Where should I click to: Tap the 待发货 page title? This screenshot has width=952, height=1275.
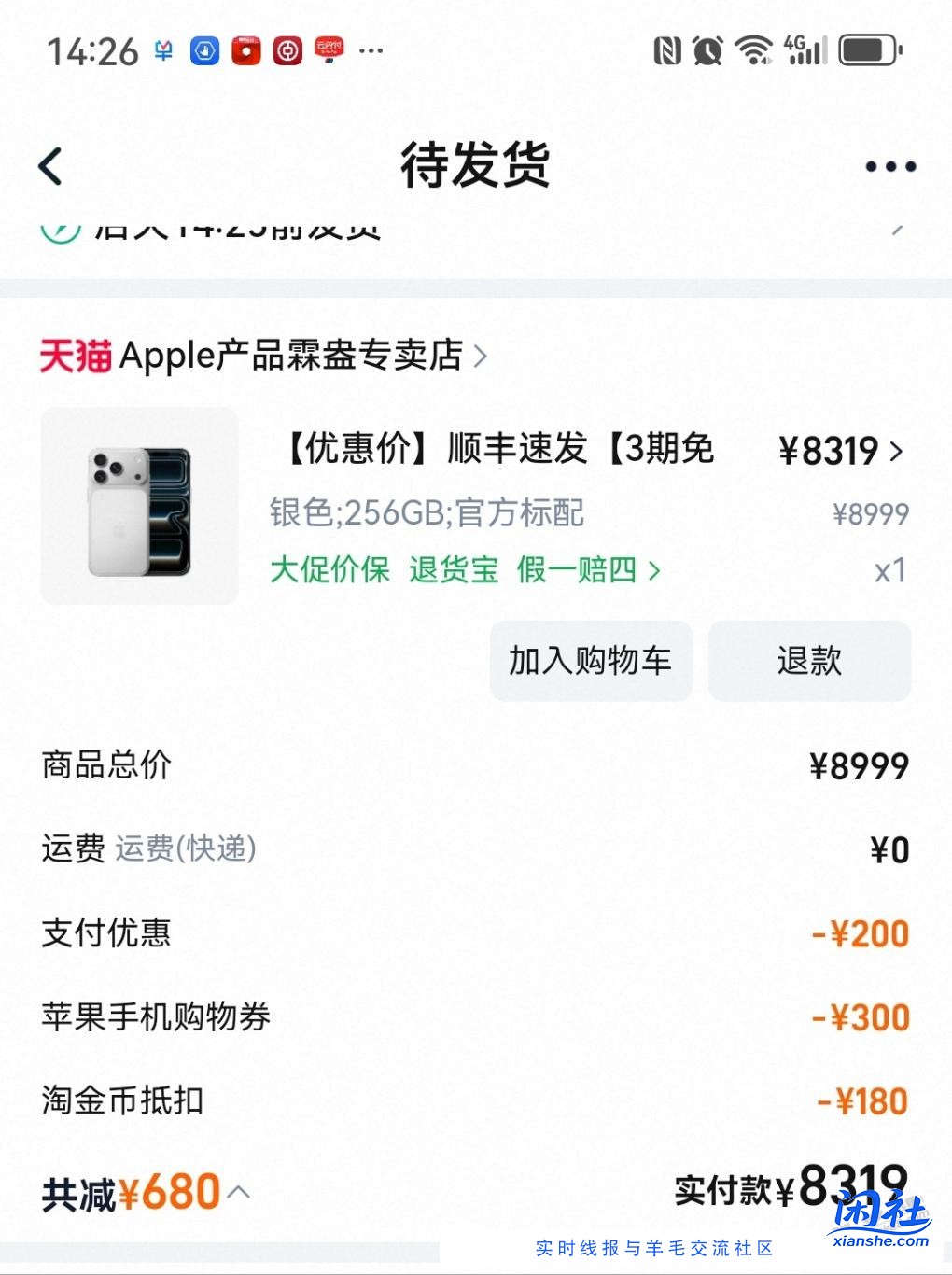pyautogui.click(x=475, y=165)
